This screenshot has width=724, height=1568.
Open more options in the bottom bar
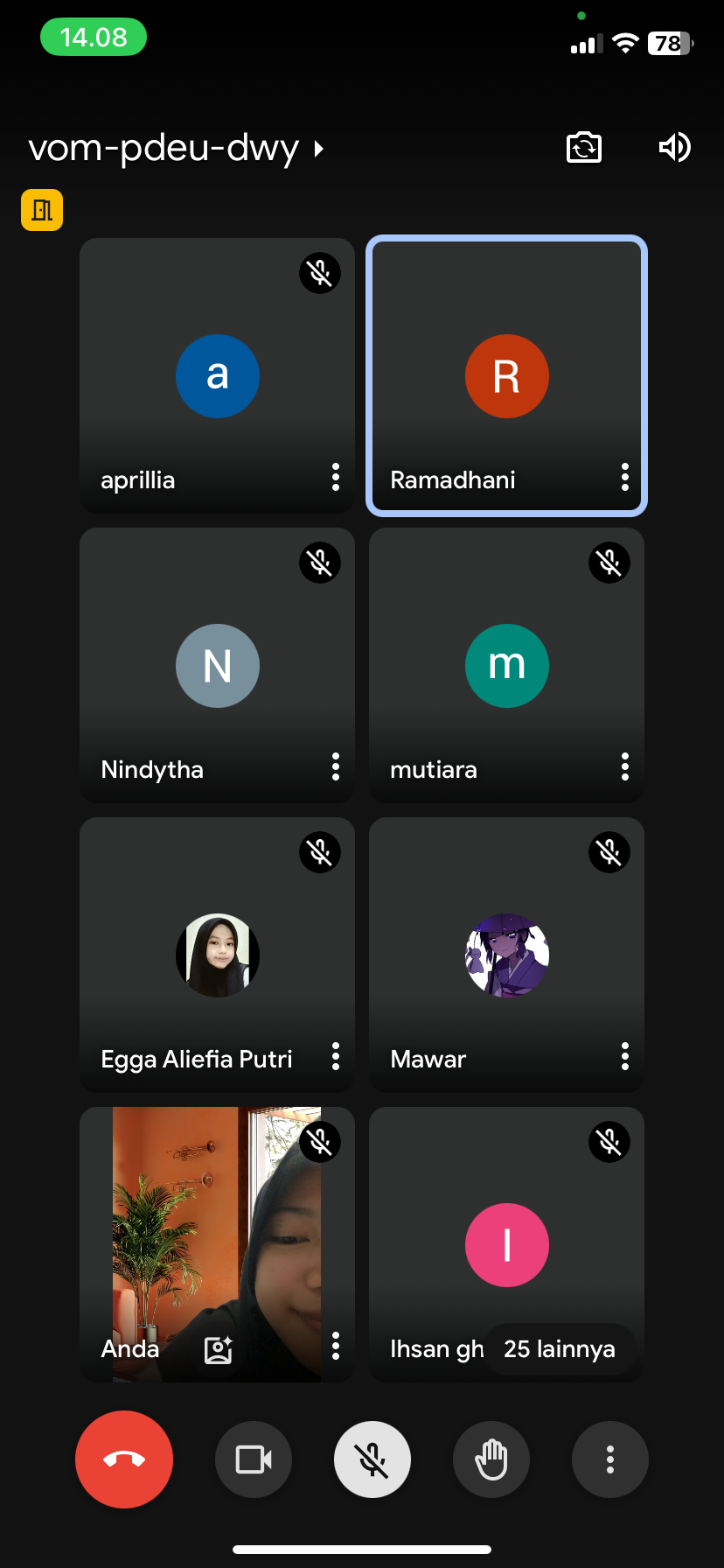610,1459
